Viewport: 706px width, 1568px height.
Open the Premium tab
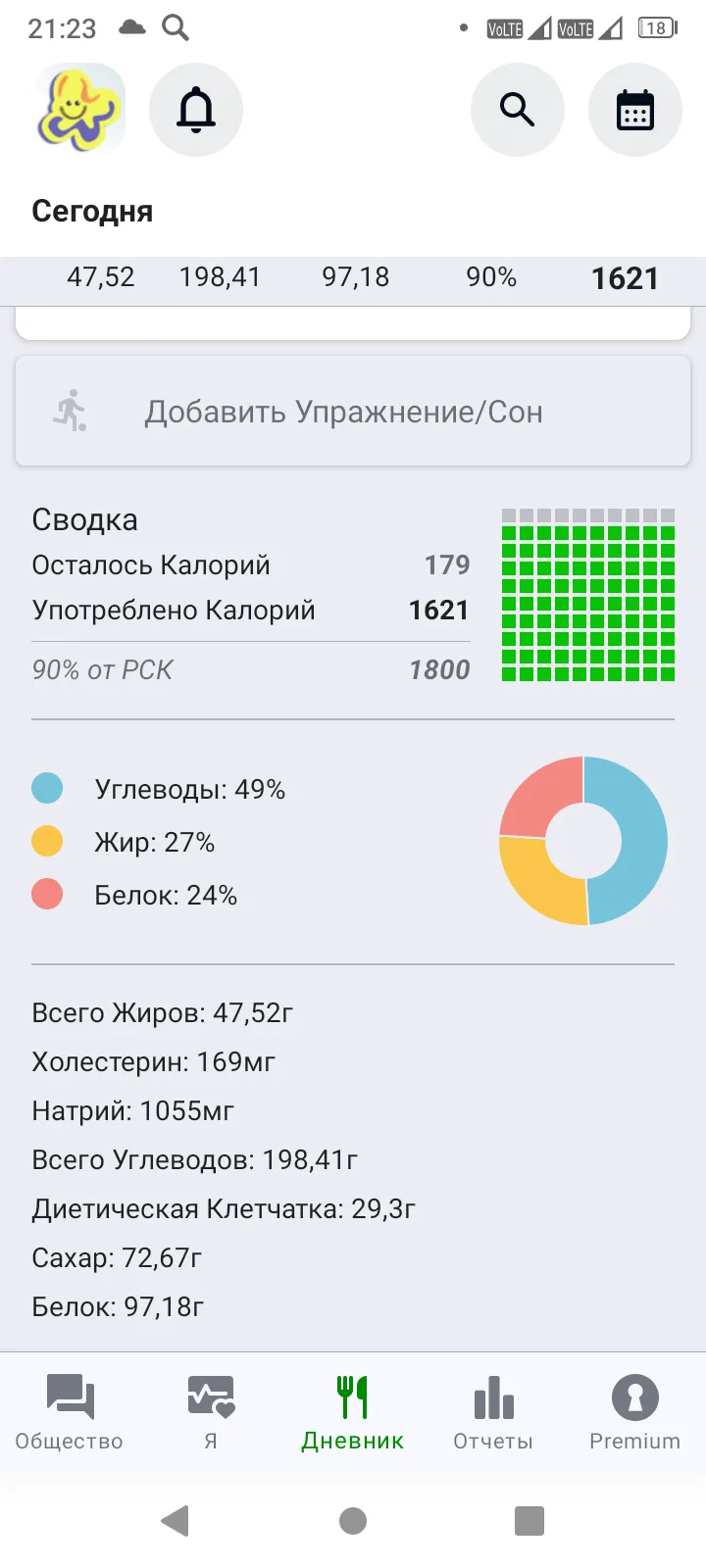(635, 1412)
